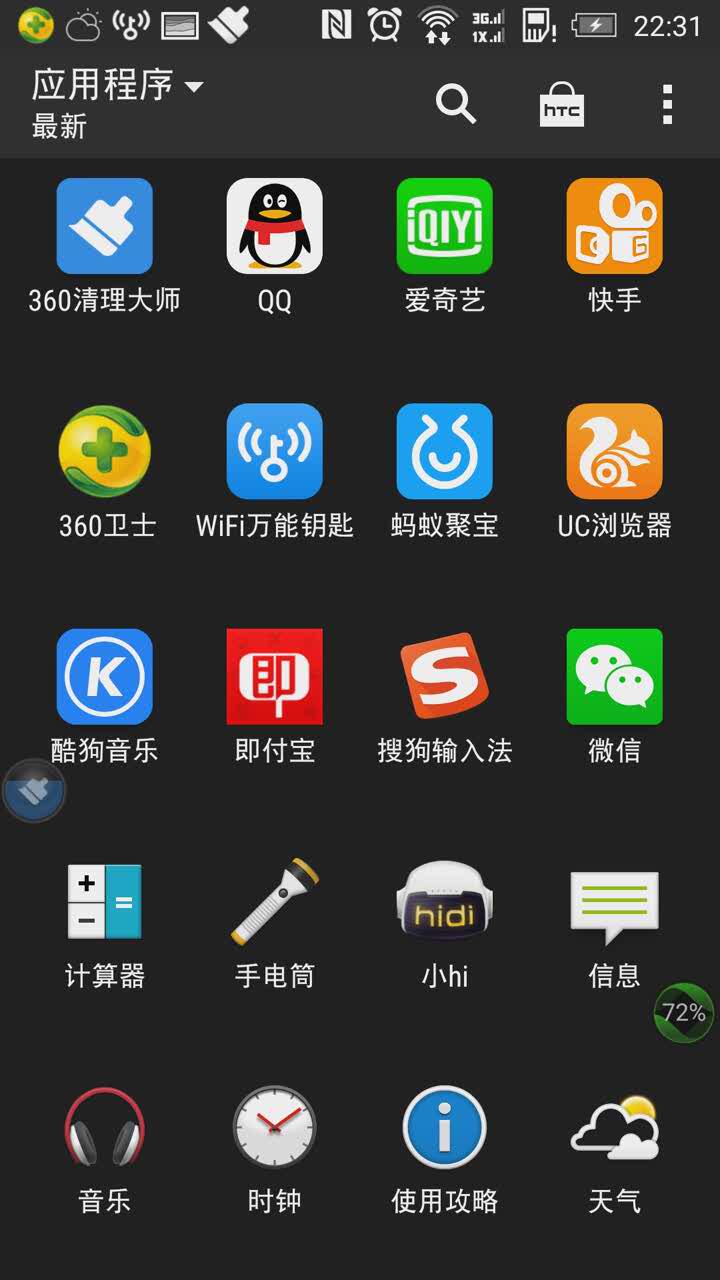This screenshot has height=1280, width=720.
Task: Turn on the 手电筒 flashlight app
Action: pos(275,901)
